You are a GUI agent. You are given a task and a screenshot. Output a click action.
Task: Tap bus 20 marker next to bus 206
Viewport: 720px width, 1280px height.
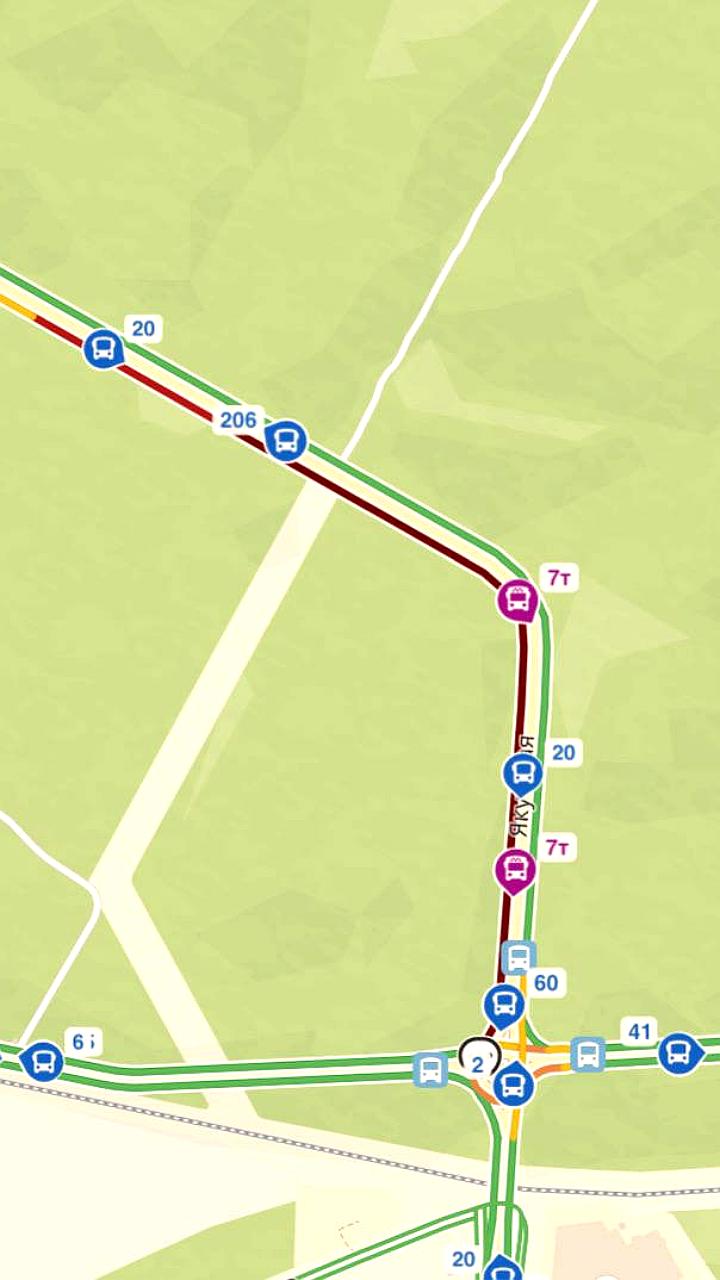click(x=102, y=348)
